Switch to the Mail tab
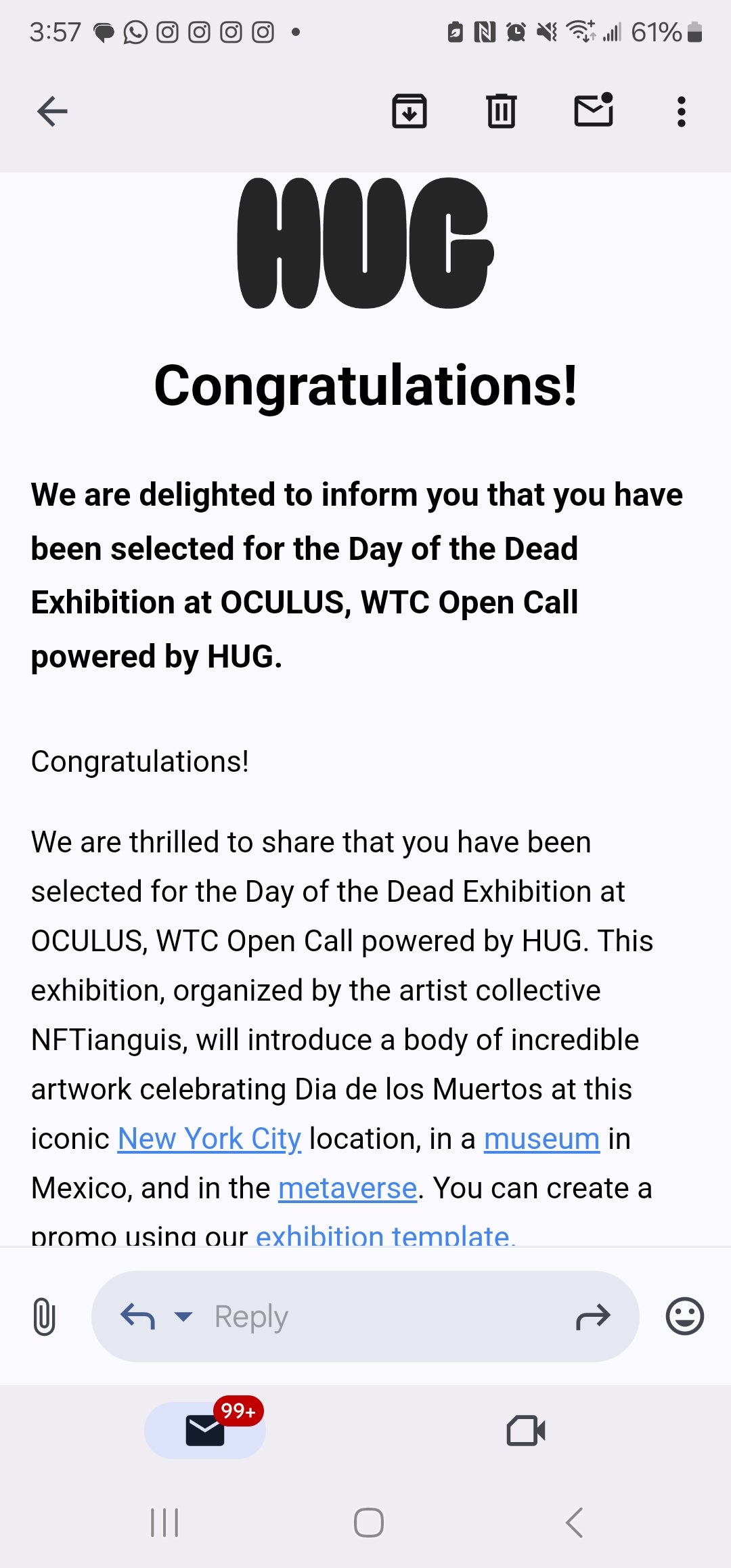 (x=205, y=1430)
